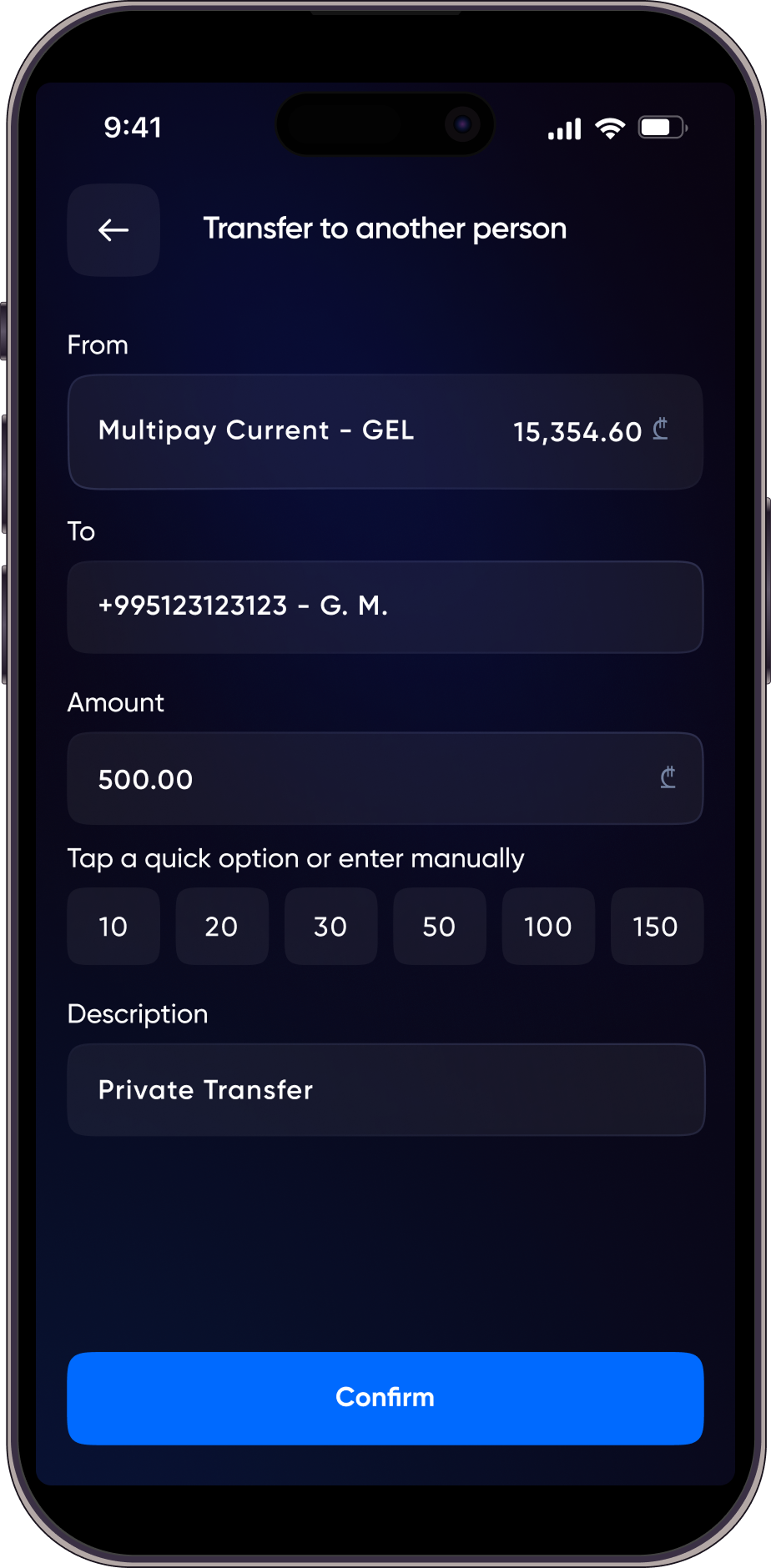The height and width of the screenshot is (1568, 771).
Task: Choose the 20 quick option
Action: [222, 927]
